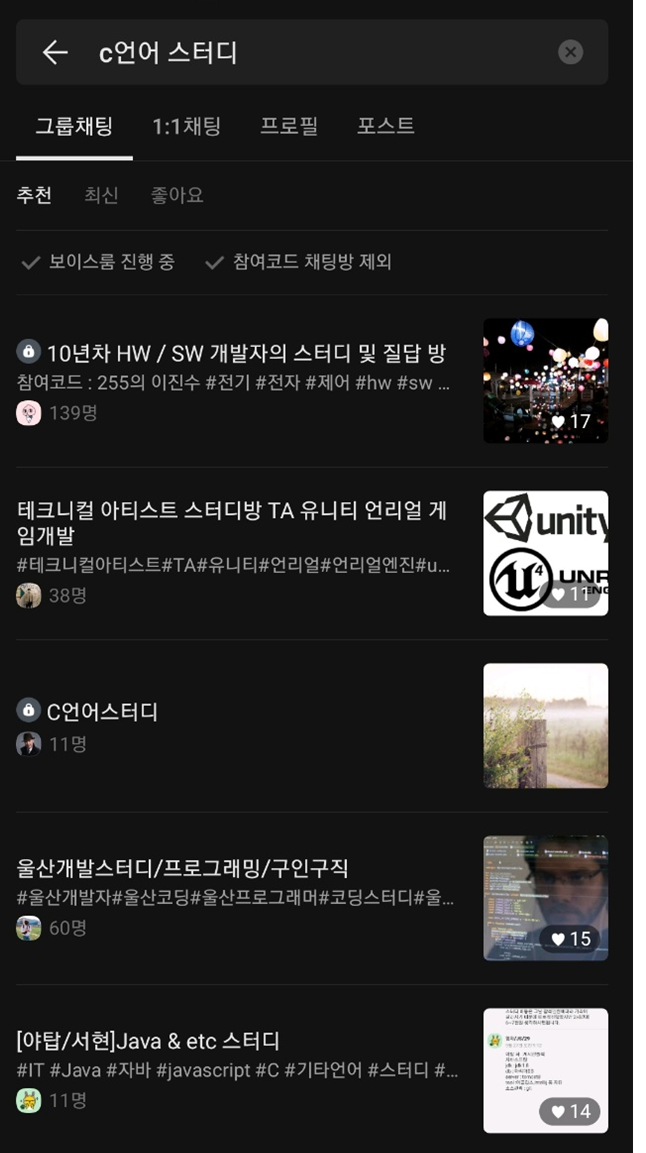Sort results by 최신
Screen dimensions: 646x1153
point(101,196)
